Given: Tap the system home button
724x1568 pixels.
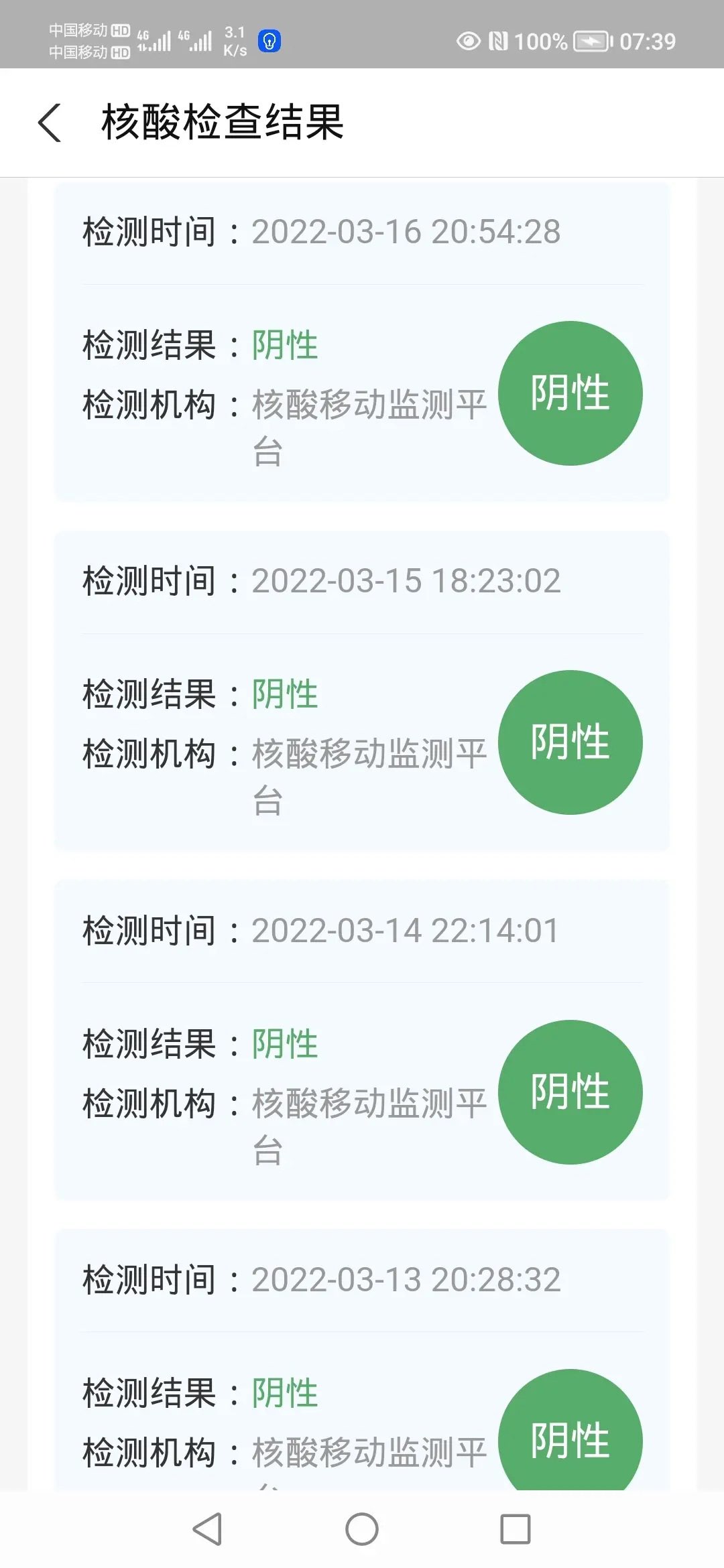Looking at the screenshot, I should point(362,1529).
